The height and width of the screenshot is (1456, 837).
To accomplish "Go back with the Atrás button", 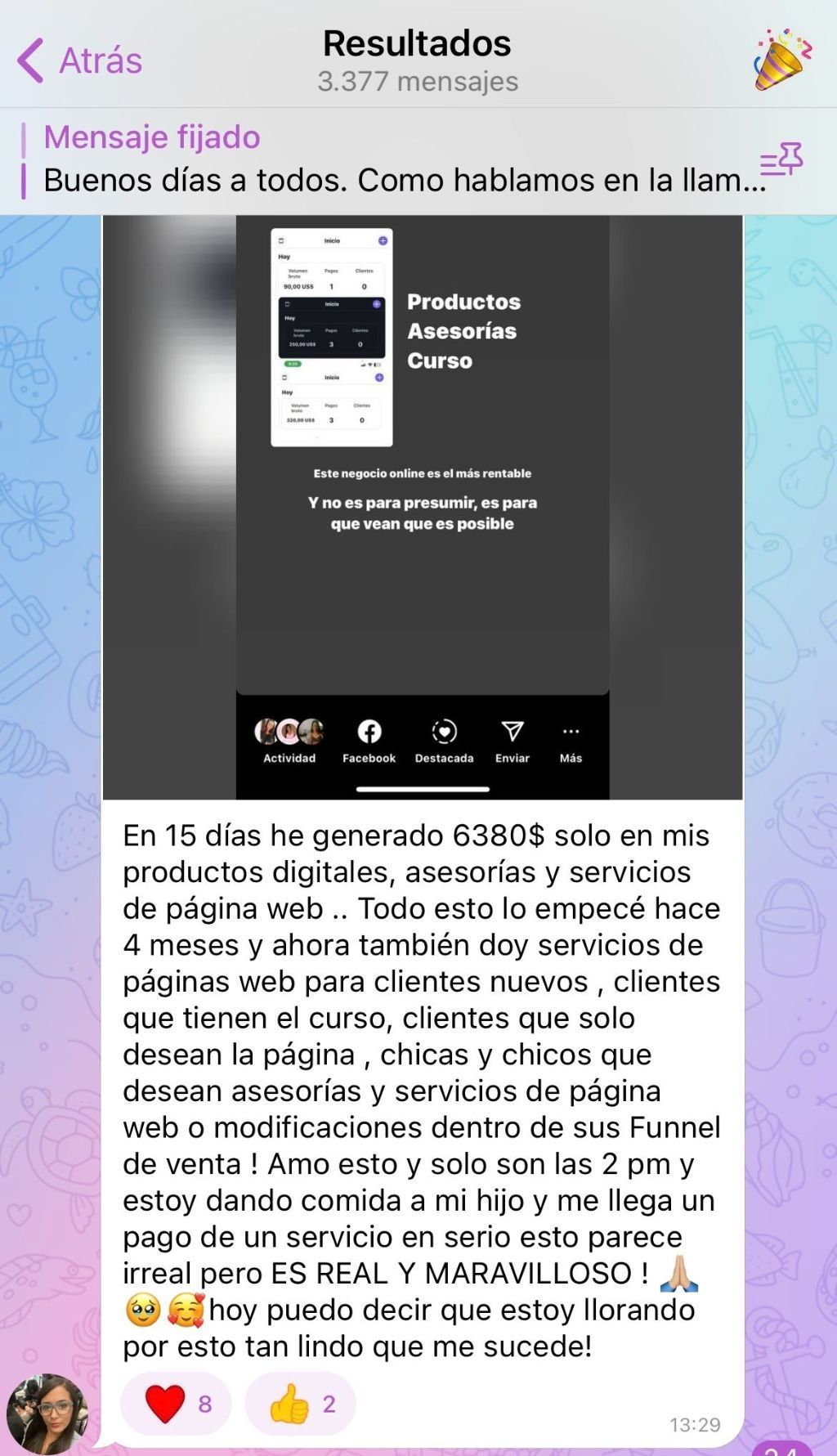I will (x=79, y=60).
